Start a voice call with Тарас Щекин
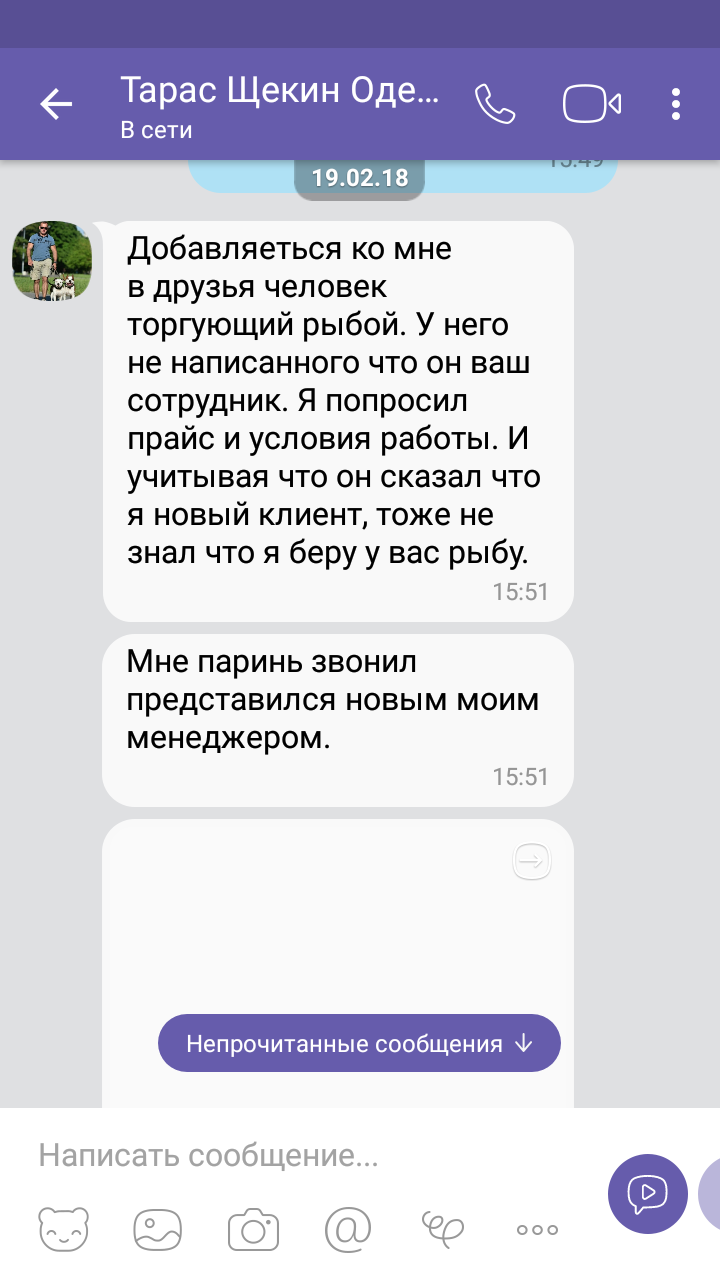Viewport: 720px width, 1280px height. (x=494, y=104)
